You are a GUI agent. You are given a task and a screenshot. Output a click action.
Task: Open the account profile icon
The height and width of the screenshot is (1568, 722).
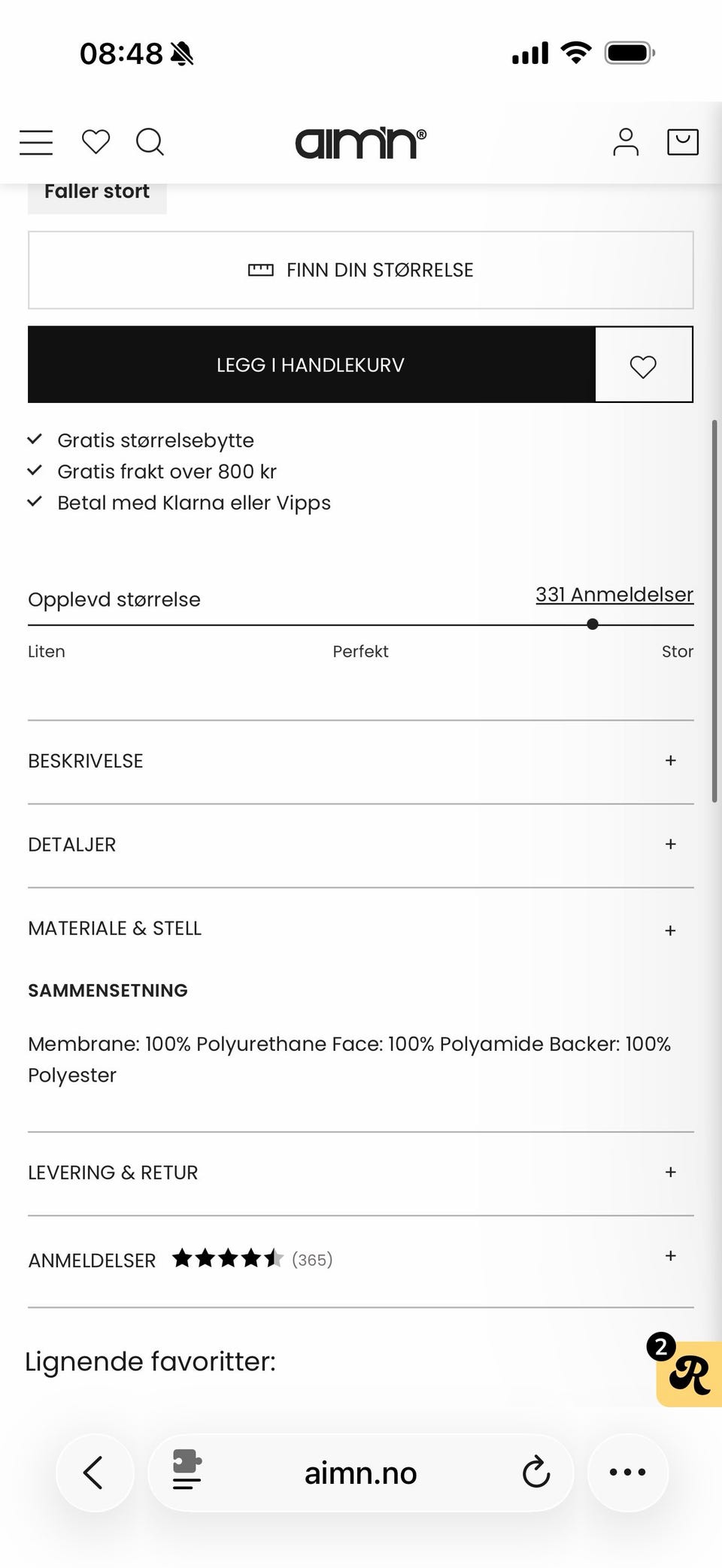click(x=626, y=141)
